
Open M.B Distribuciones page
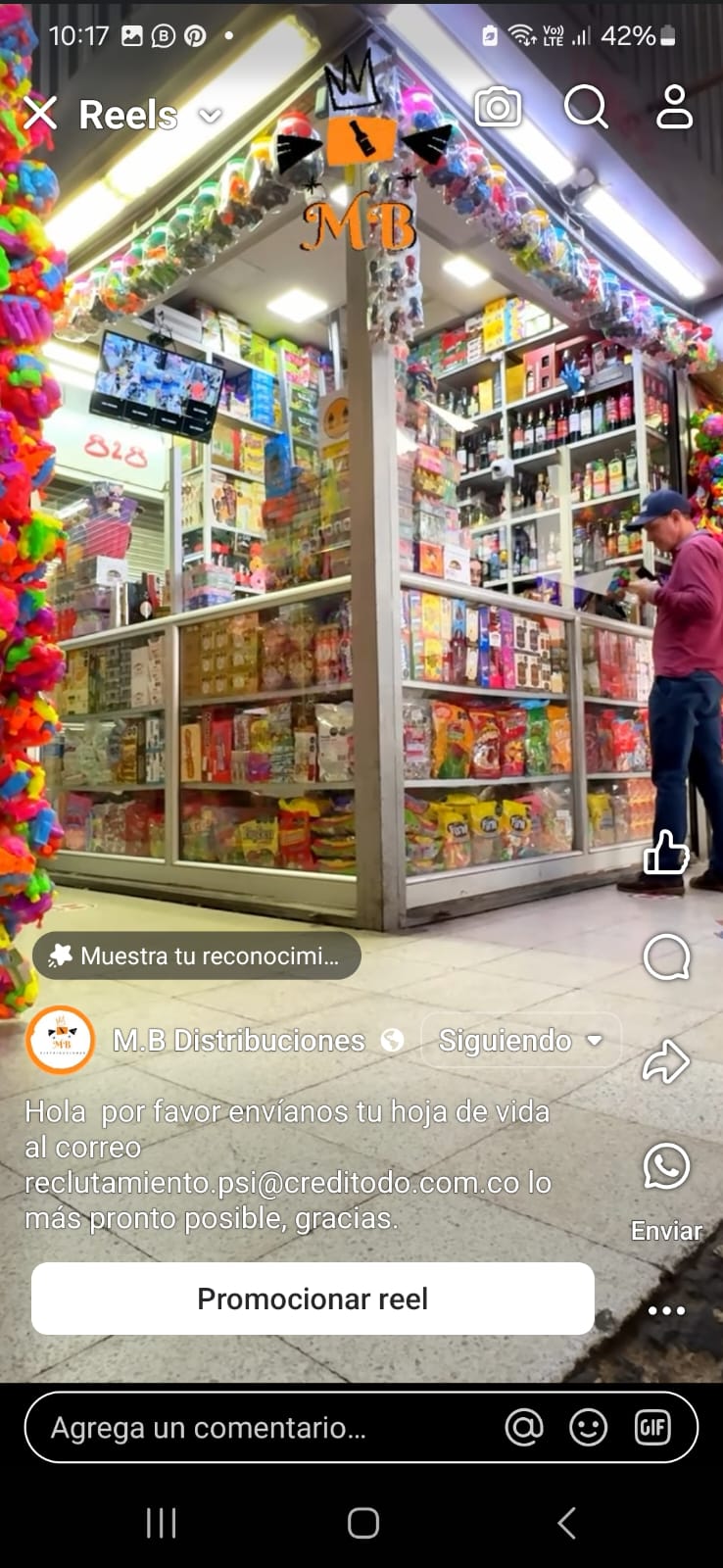[x=239, y=1040]
